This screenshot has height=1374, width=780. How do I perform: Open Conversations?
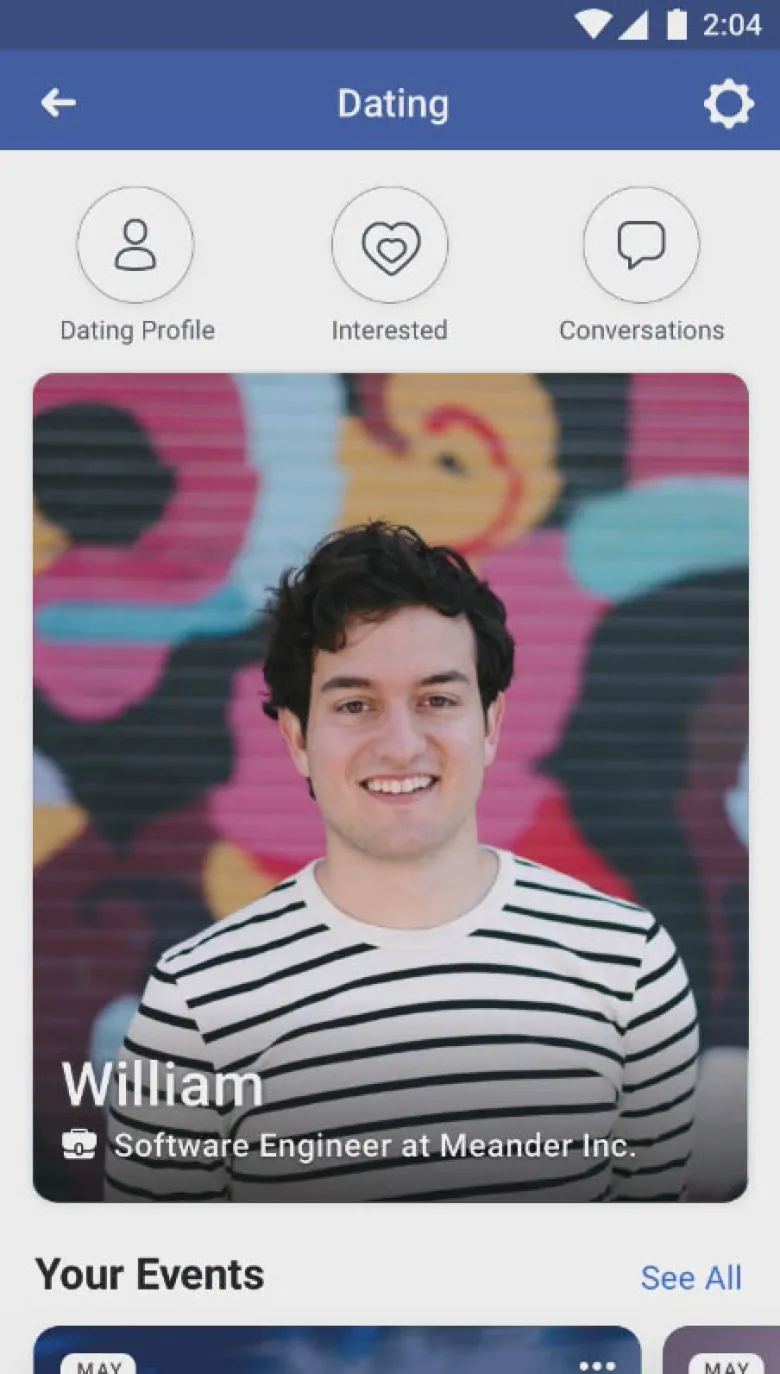[x=641, y=245]
